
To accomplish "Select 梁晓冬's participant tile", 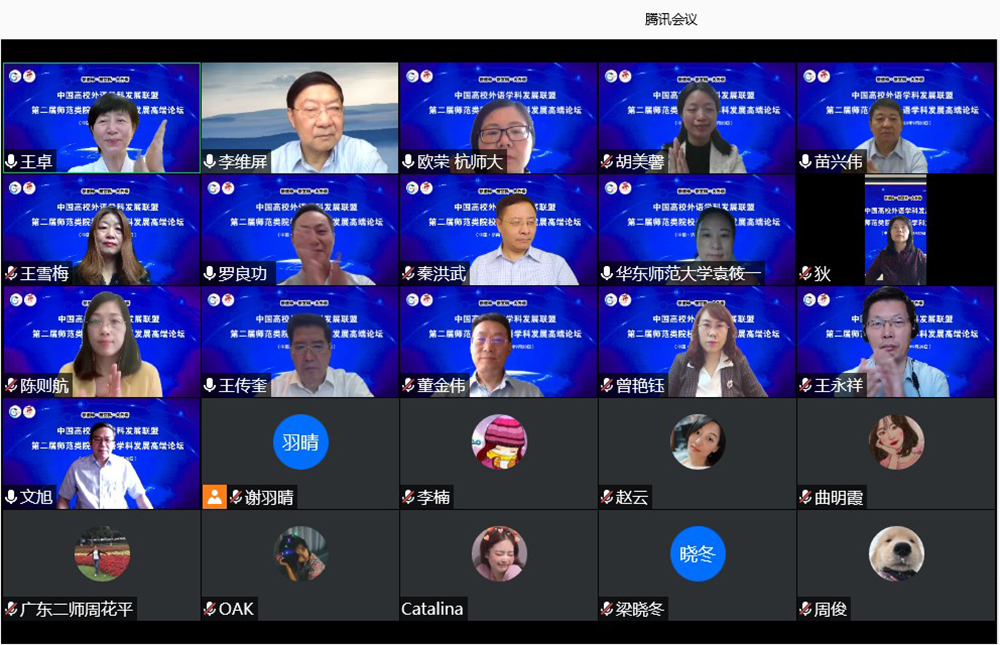I will 697,566.
